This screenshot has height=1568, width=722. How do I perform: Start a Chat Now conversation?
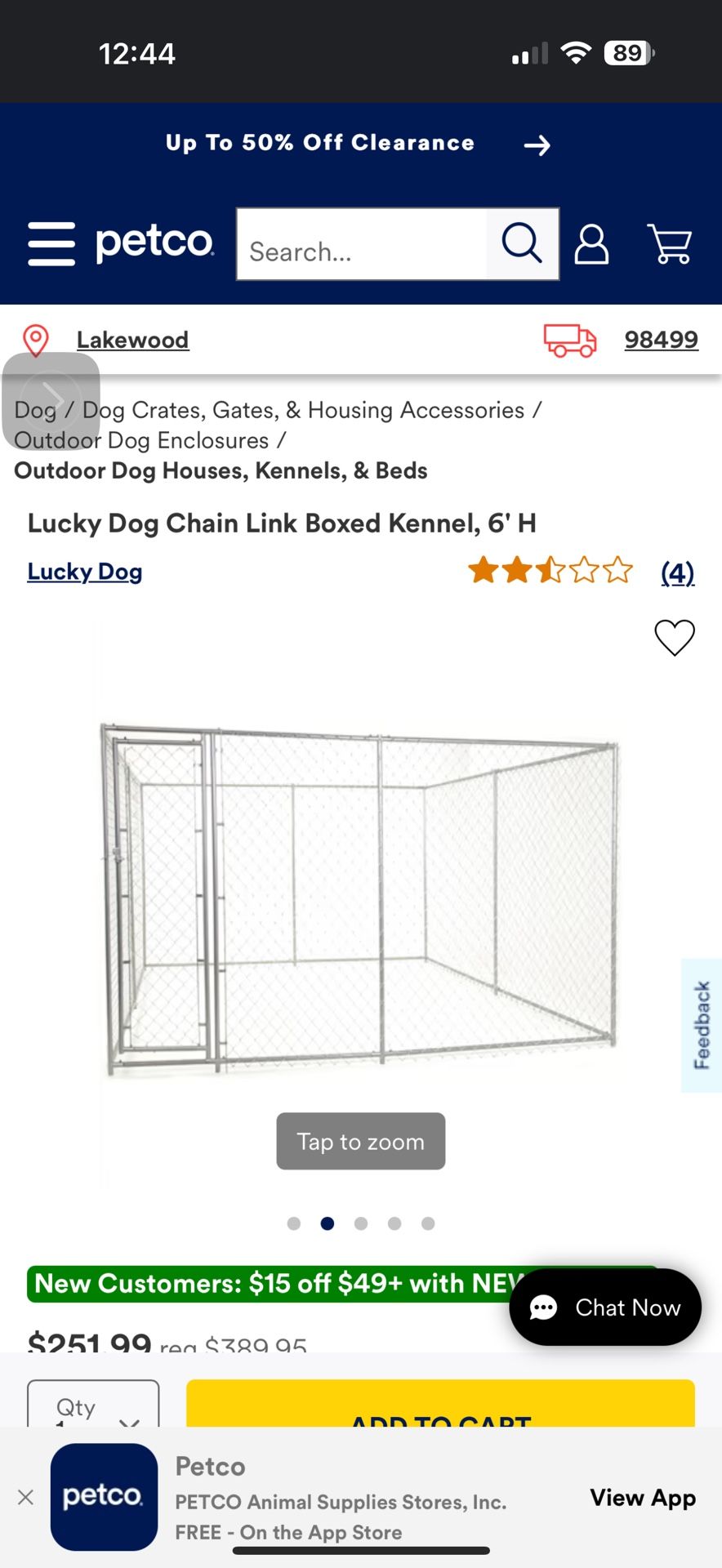point(605,1307)
